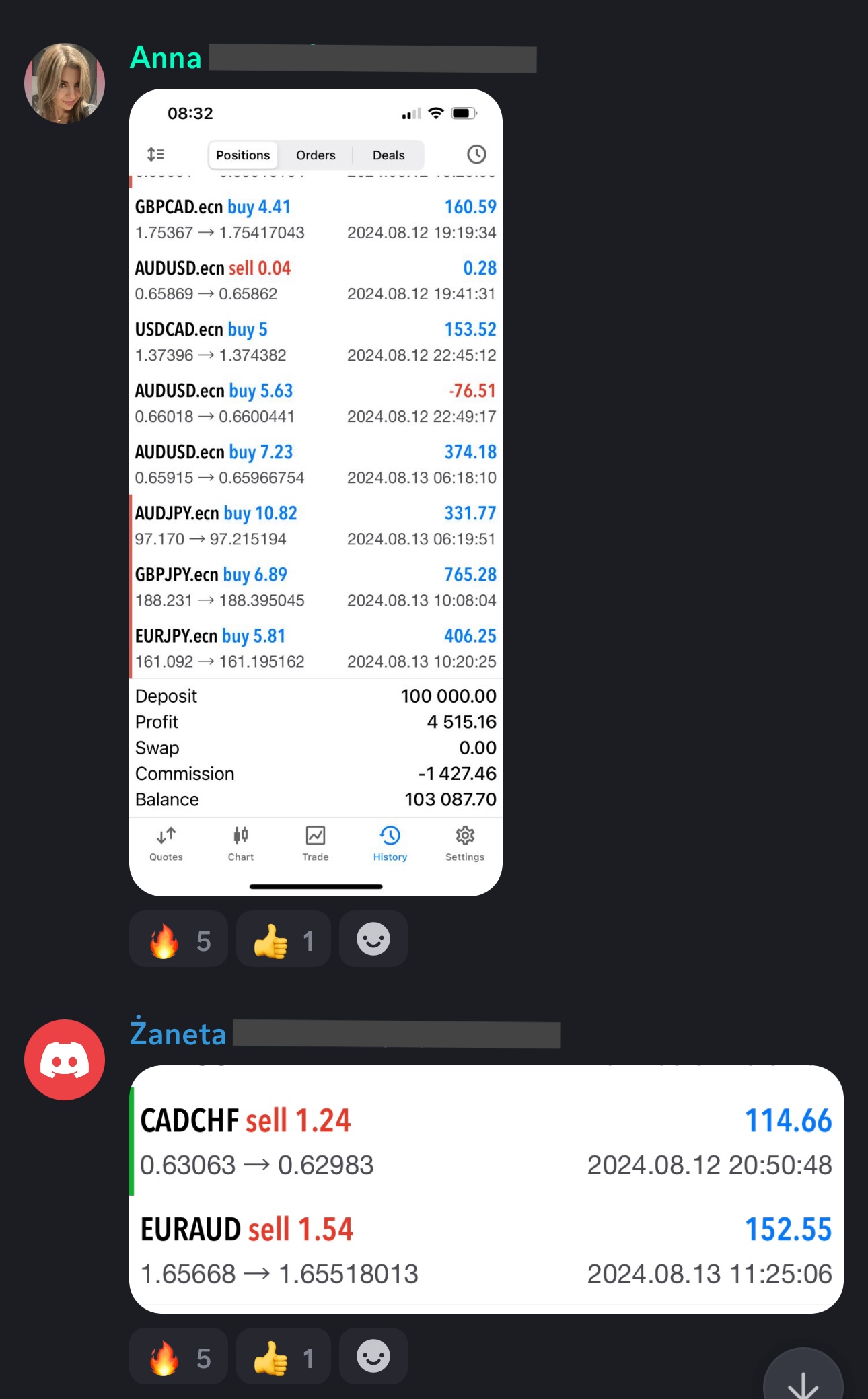
Task: Add a fire reaction to Anna's message
Action: (178, 939)
